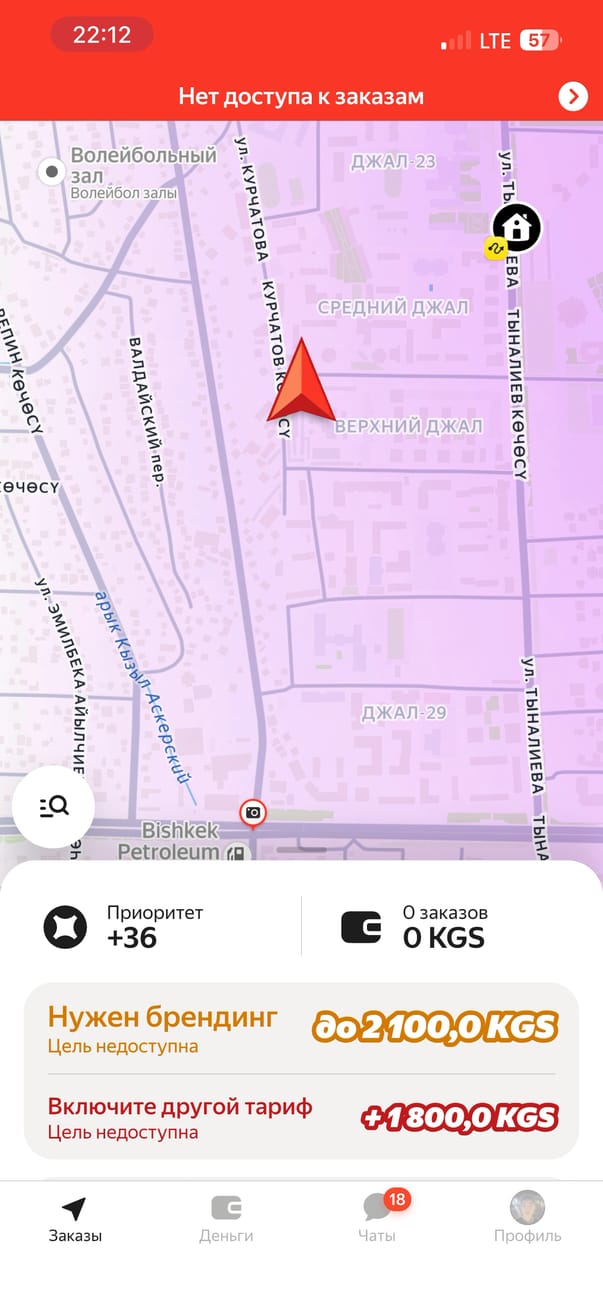Open the Приоритет +36 details
This screenshot has height=1305, width=603.
[150, 927]
